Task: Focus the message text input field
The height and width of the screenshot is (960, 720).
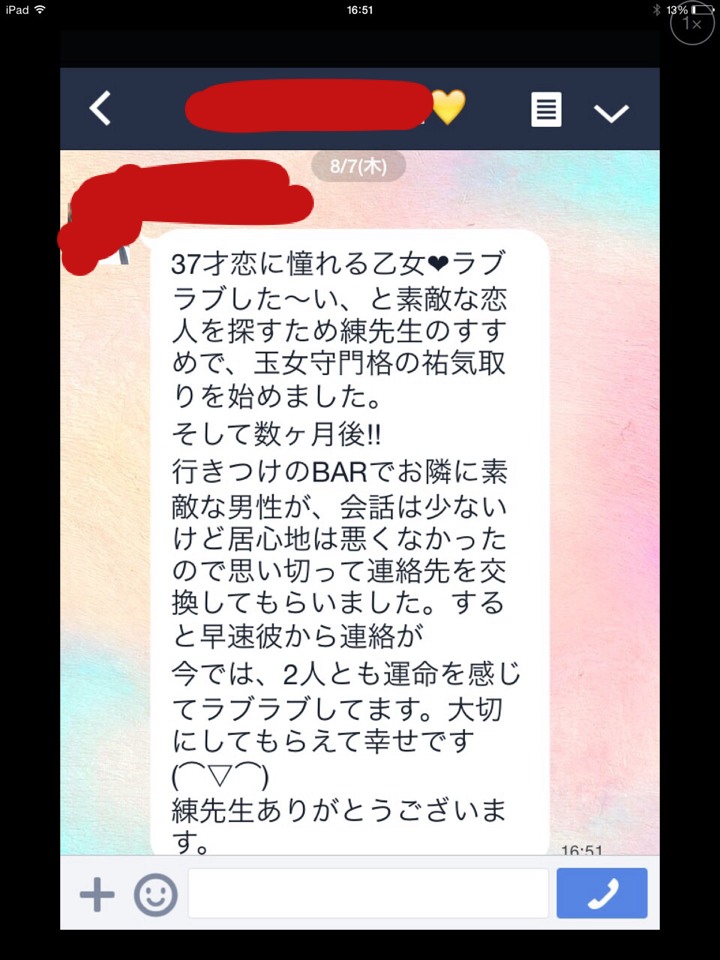Action: 367,893
